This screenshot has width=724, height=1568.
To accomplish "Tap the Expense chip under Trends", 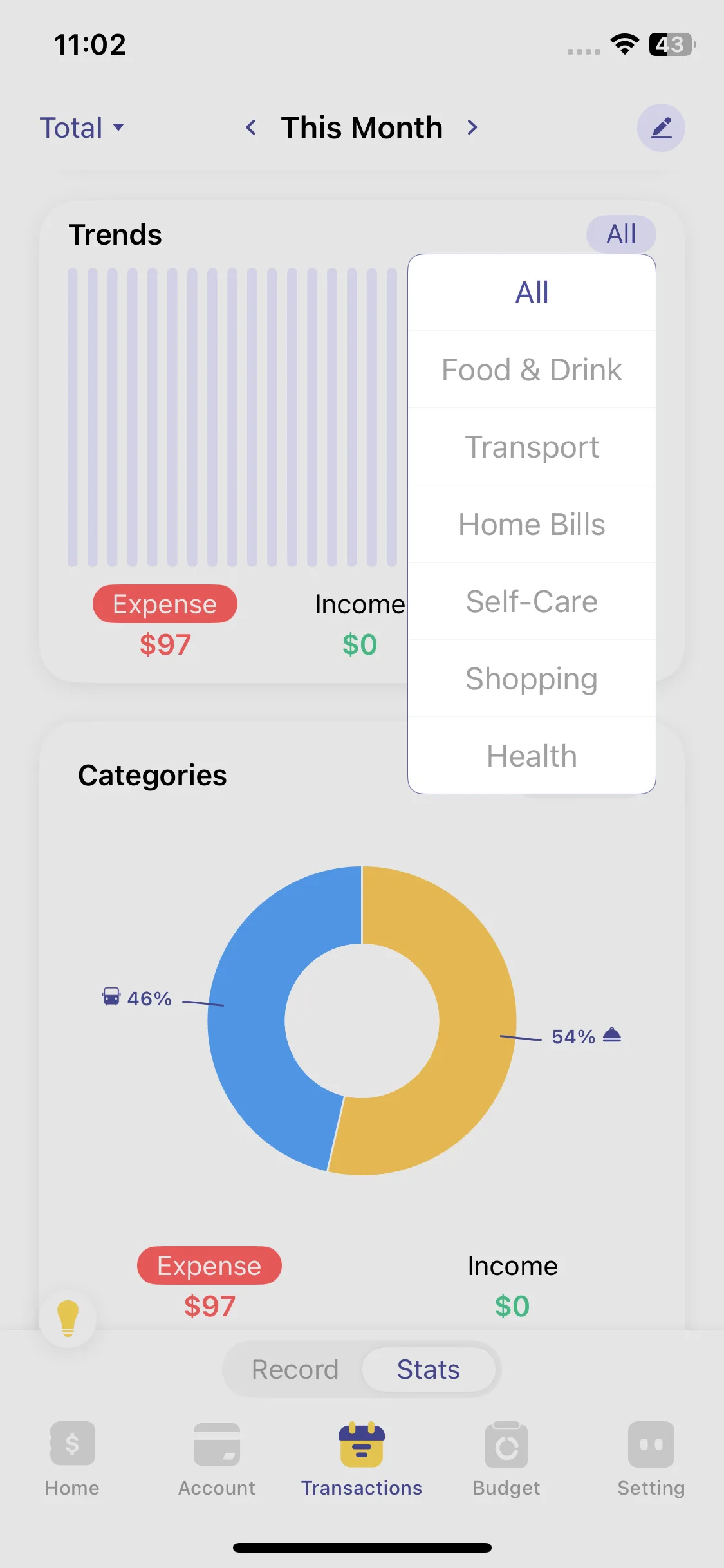I will click(x=165, y=604).
